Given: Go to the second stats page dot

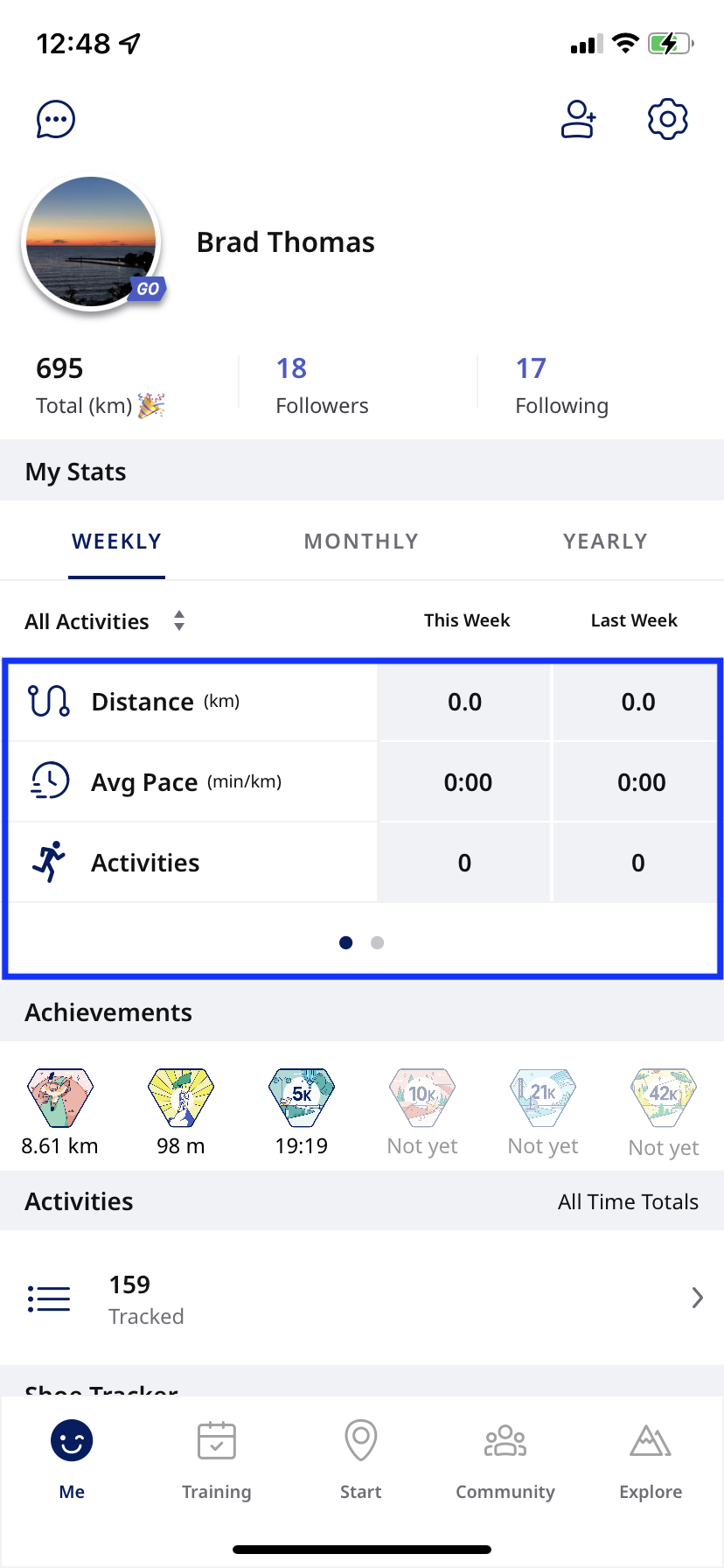Looking at the screenshot, I should pos(377,942).
